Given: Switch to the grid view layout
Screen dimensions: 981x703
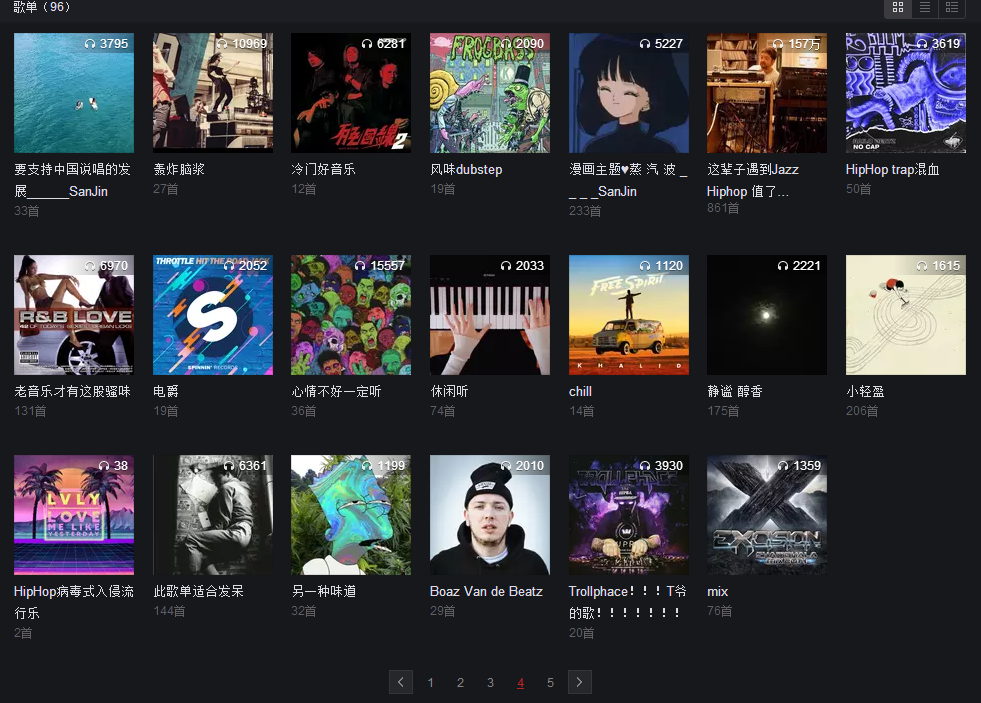Looking at the screenshot, I should [x=898, y=8].
